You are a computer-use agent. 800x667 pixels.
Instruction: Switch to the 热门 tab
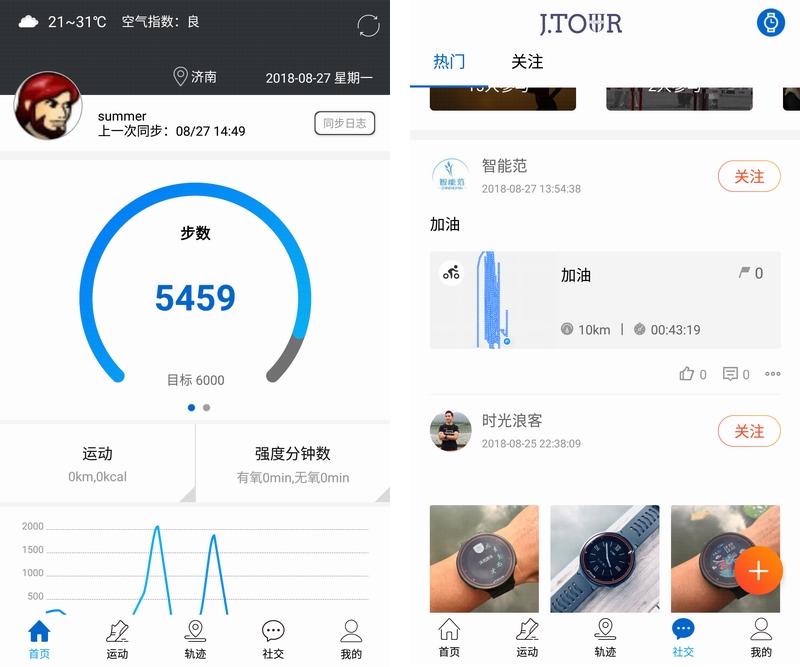click(x=449, y=62)
